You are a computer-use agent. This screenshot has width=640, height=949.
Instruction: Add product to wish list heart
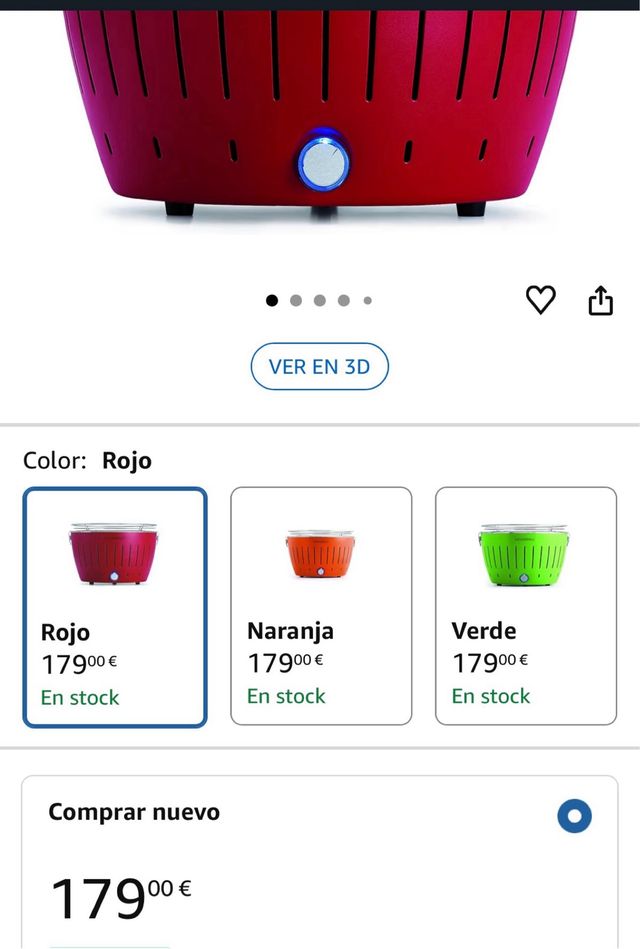click(x=540, y=299)
